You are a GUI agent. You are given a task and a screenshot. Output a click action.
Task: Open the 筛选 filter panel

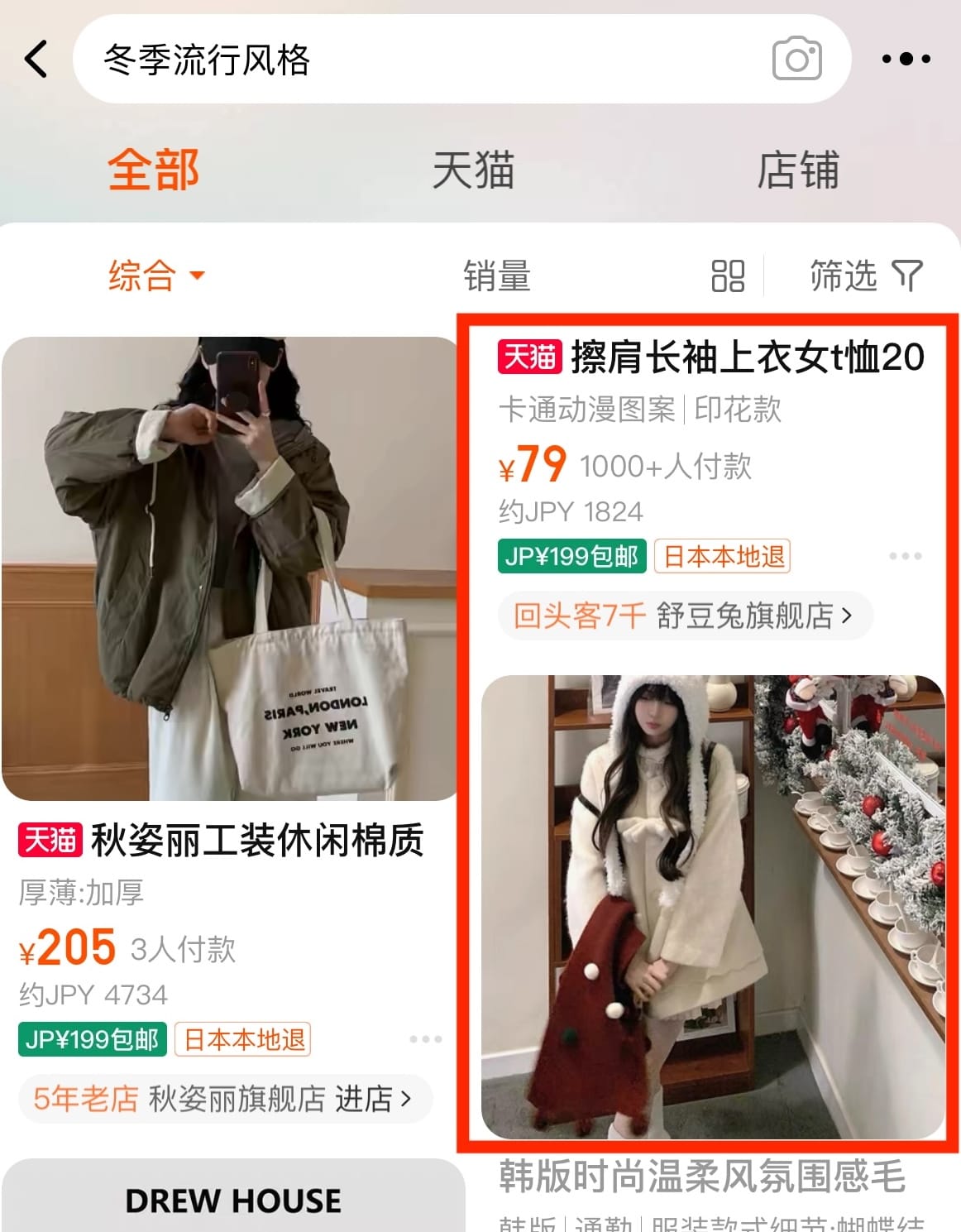pos(865,276)
